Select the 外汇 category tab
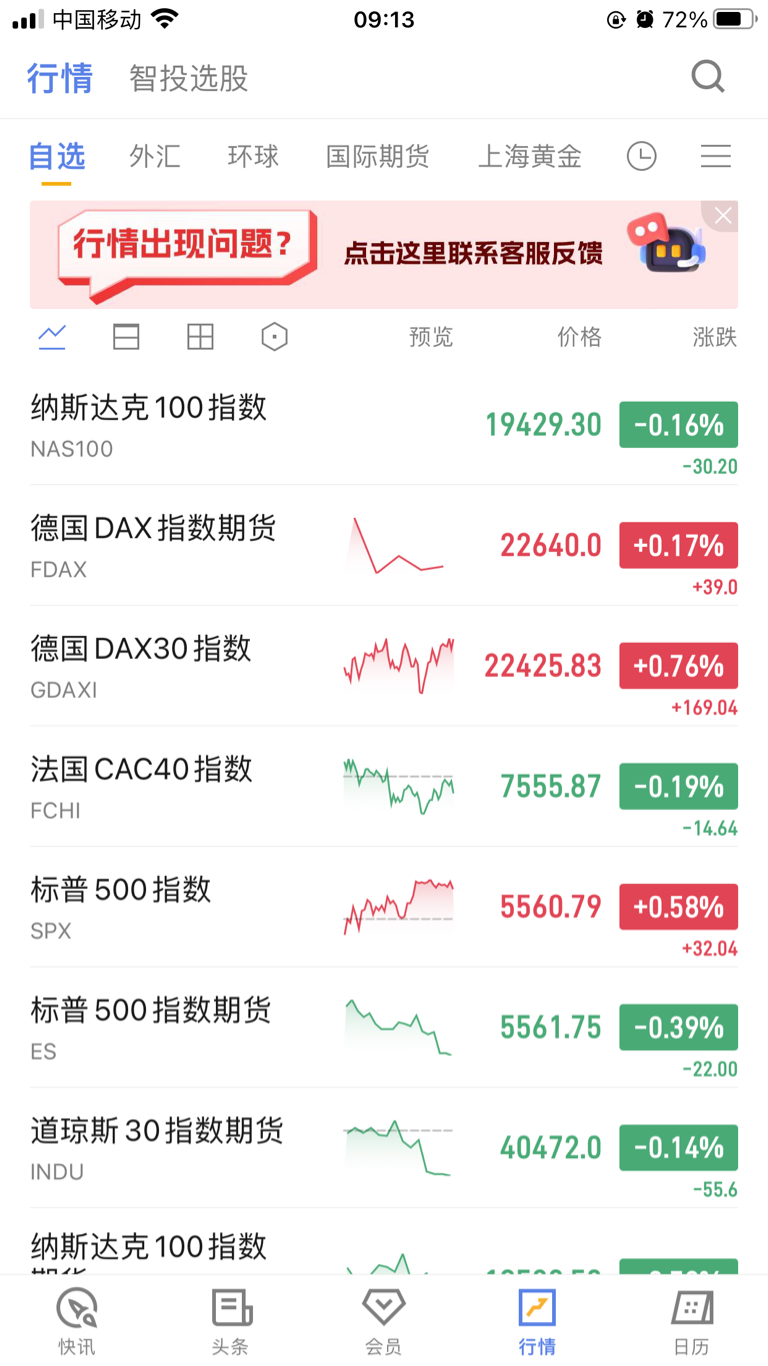Viewport: 768px width, 1366px height. click(x=155, y=156)
